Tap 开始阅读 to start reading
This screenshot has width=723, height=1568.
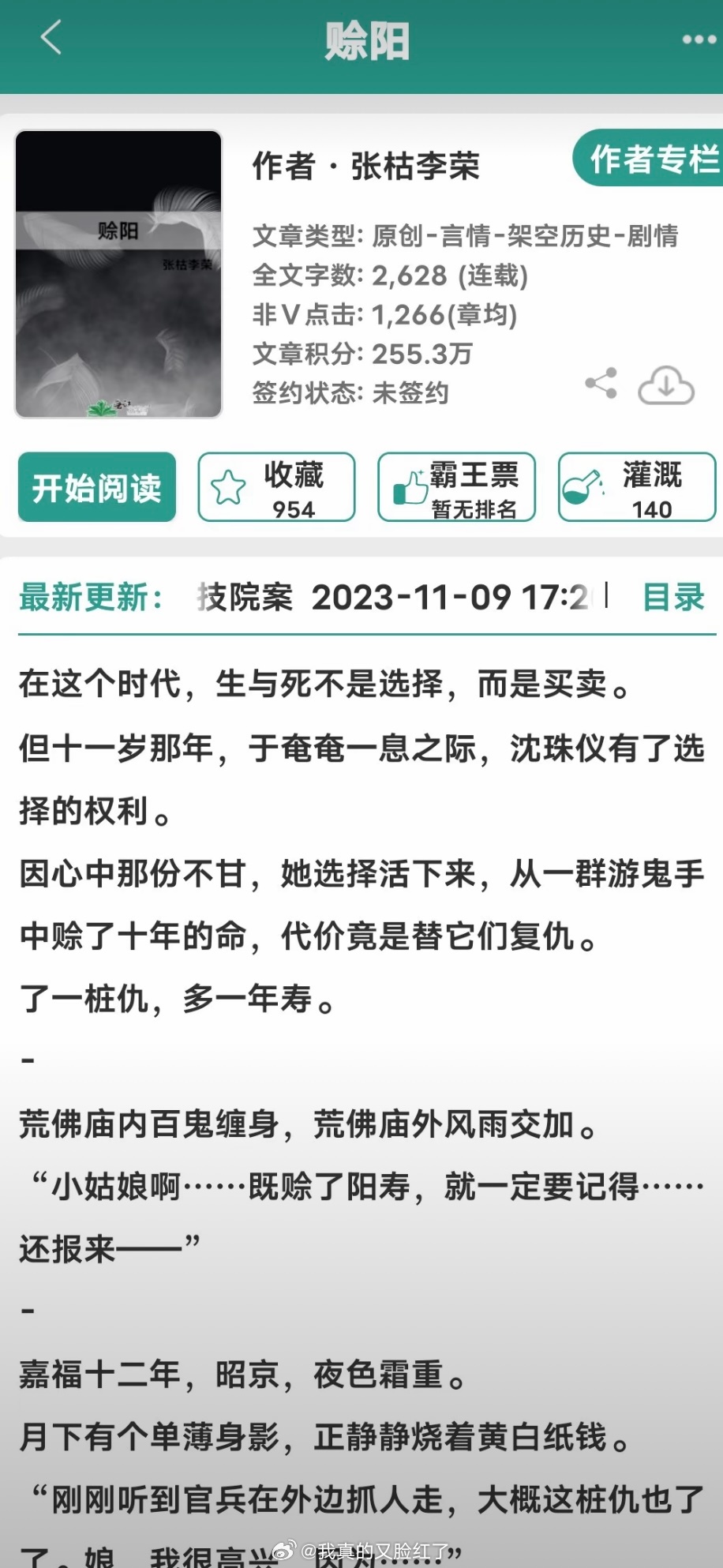pyautogui.click(x=96, y=488)
